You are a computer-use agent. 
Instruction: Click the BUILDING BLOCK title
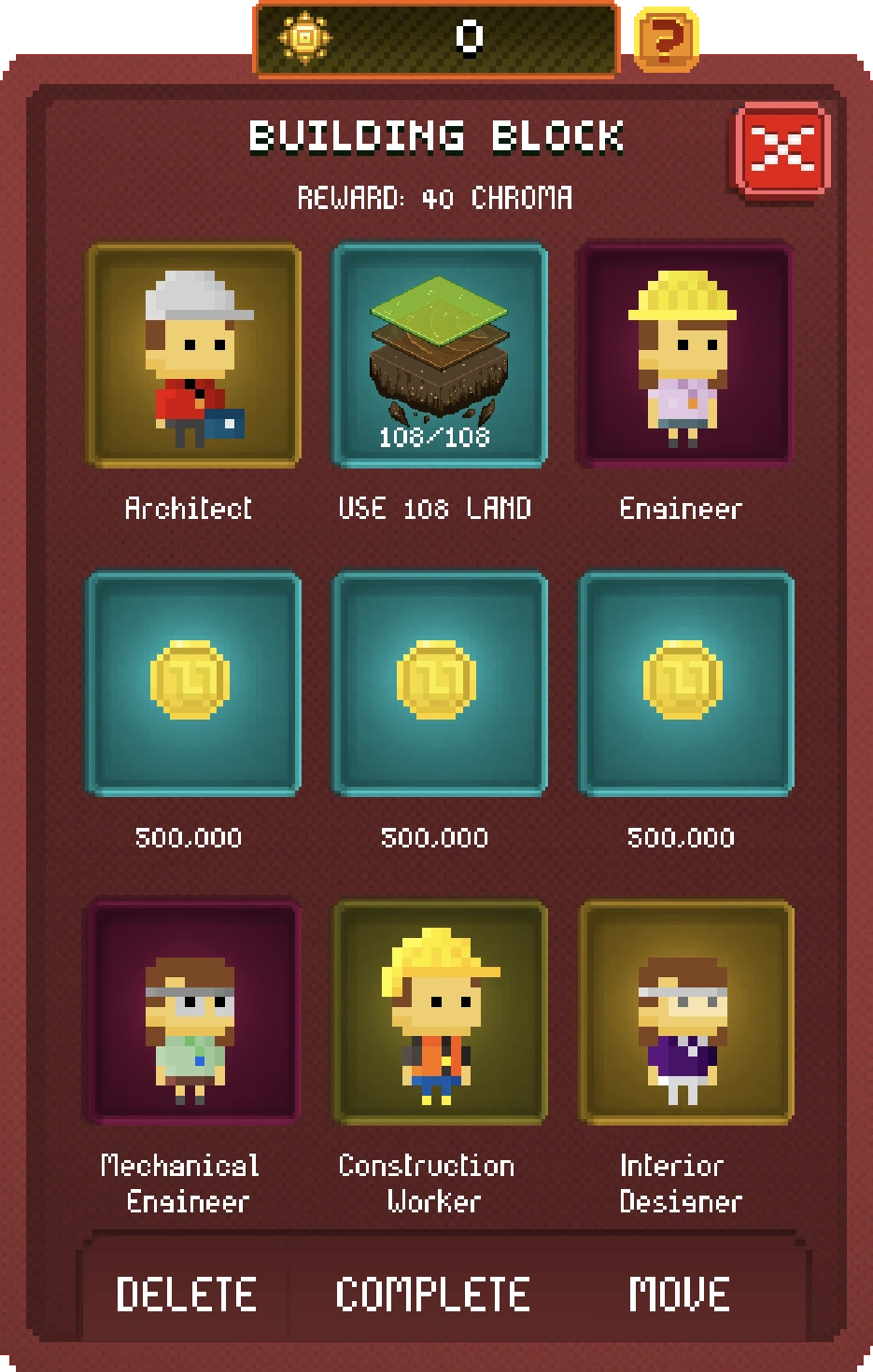[x=435, y=136]
